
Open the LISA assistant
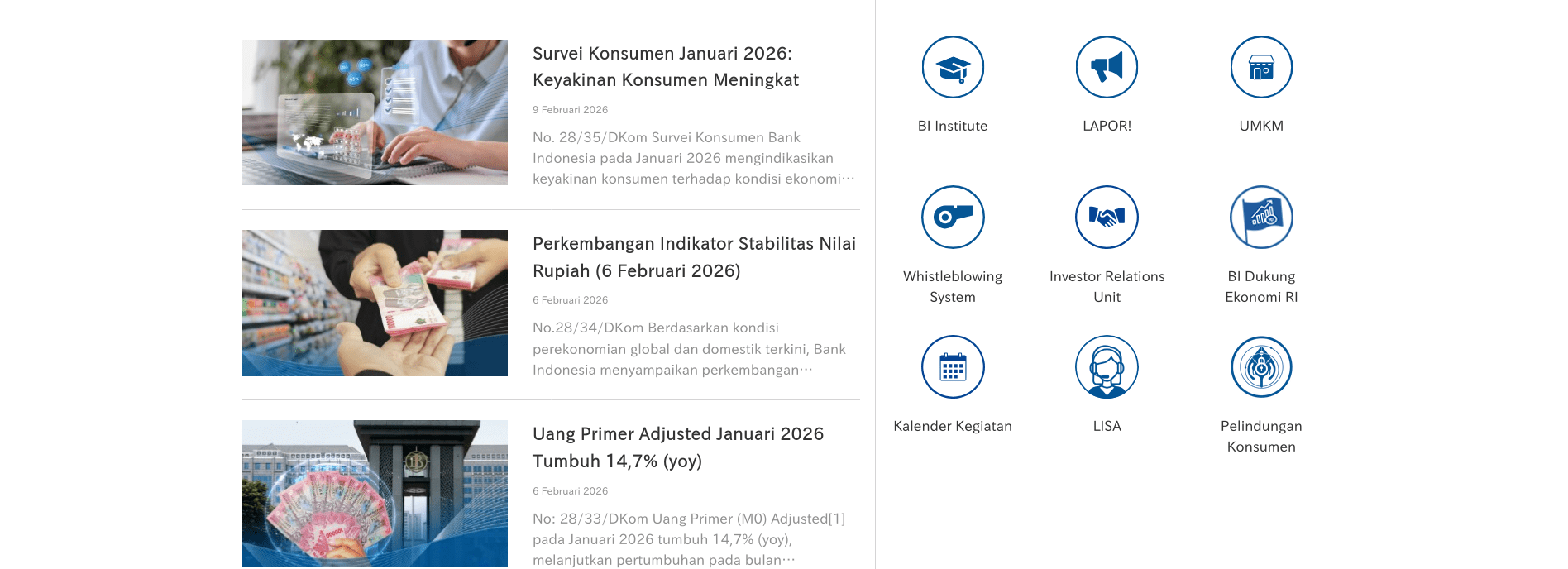pyautogui.click(x=1107, y=367)
